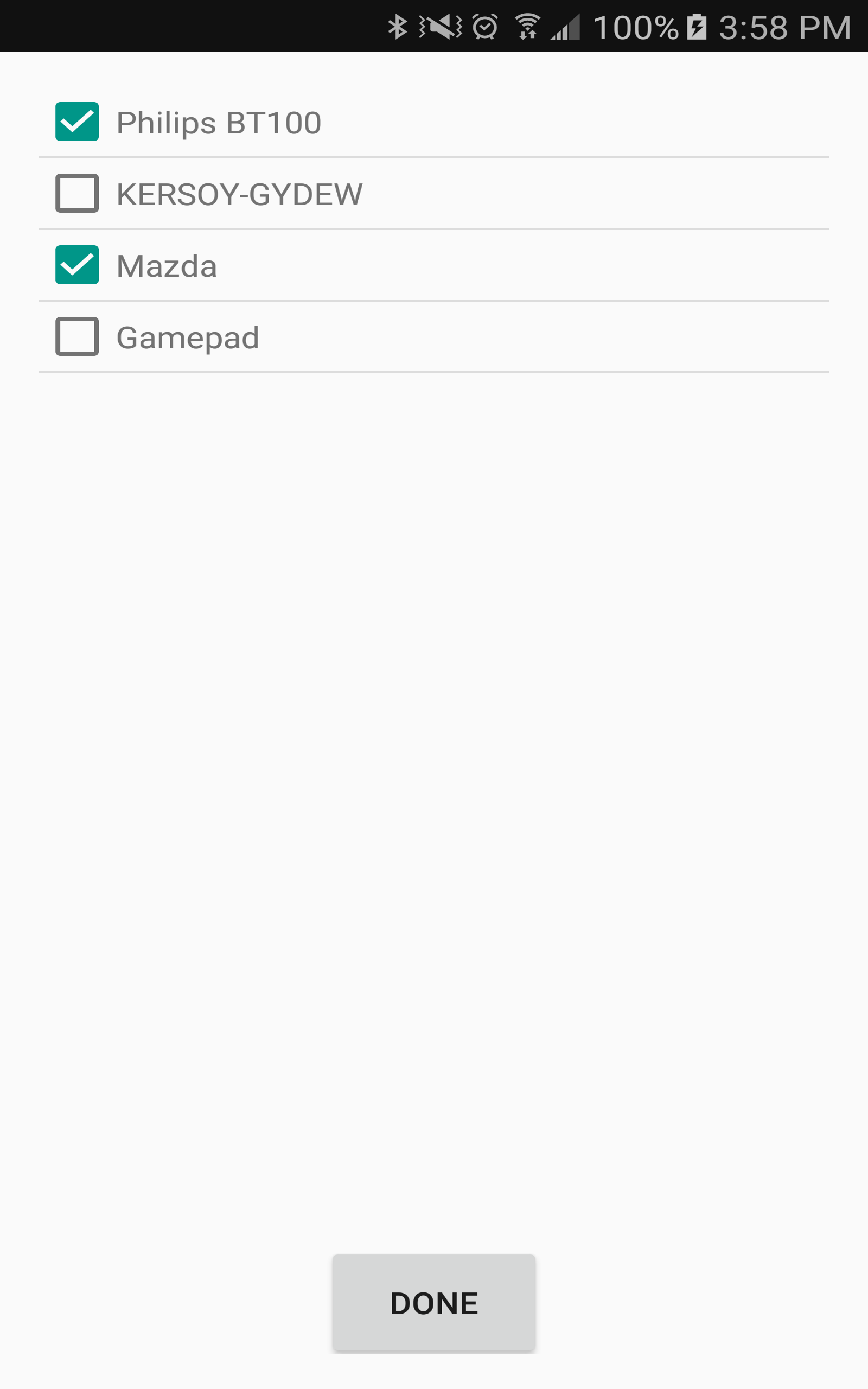The image size is (868, 1389).
Task: Tap the Mazda device label
Action: [x=166, y=265]
